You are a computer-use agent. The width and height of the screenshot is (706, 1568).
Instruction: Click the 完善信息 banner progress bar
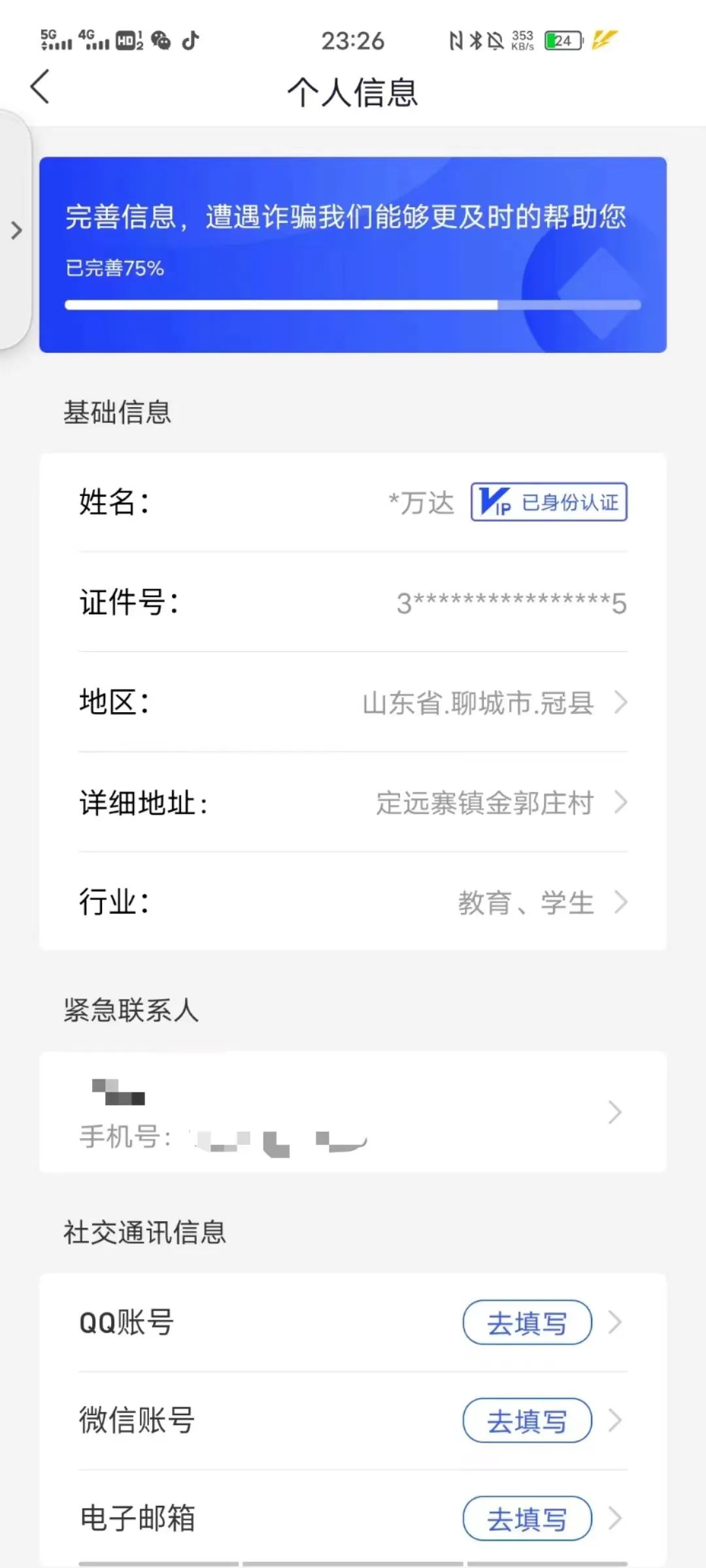pos(353,302)
